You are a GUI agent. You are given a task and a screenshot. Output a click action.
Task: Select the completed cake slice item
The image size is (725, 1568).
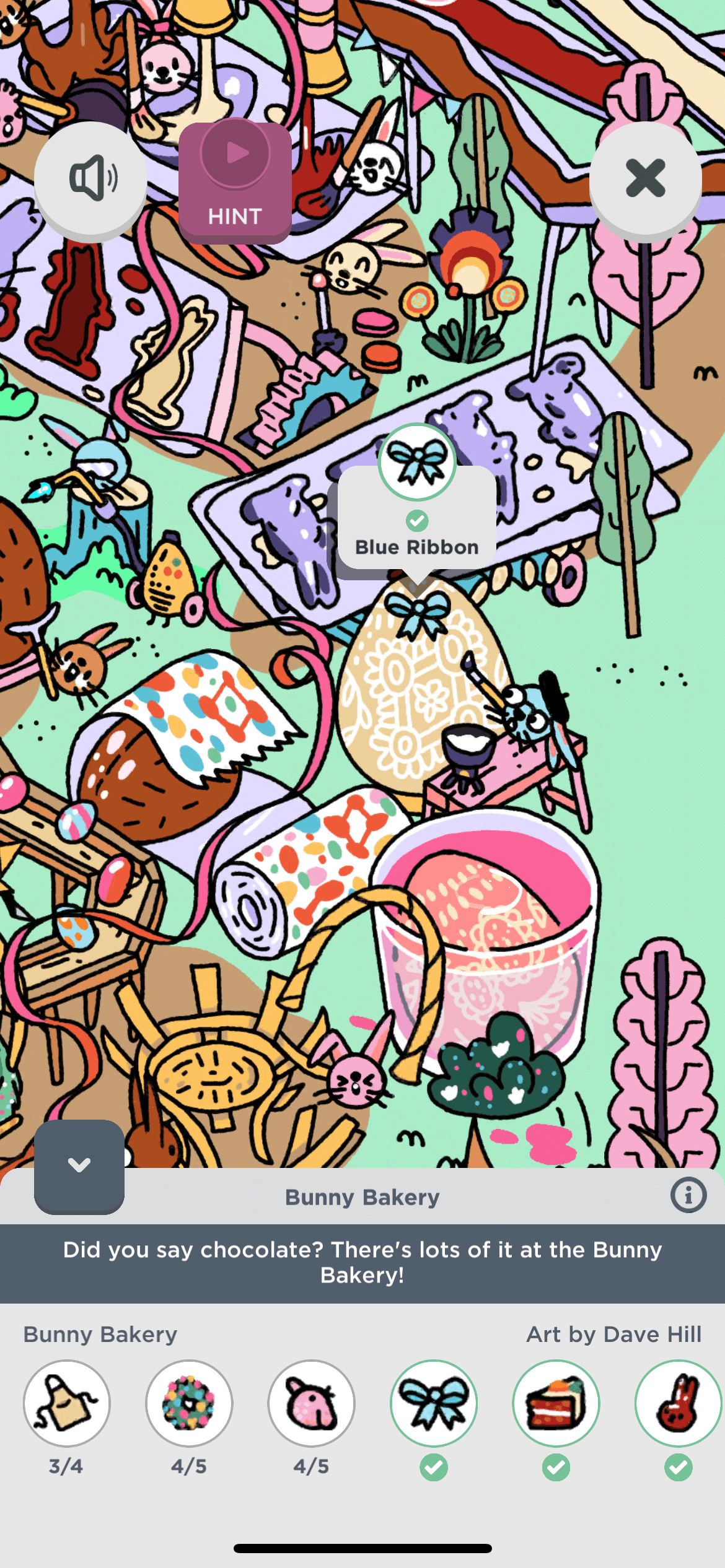(556, 1403)
